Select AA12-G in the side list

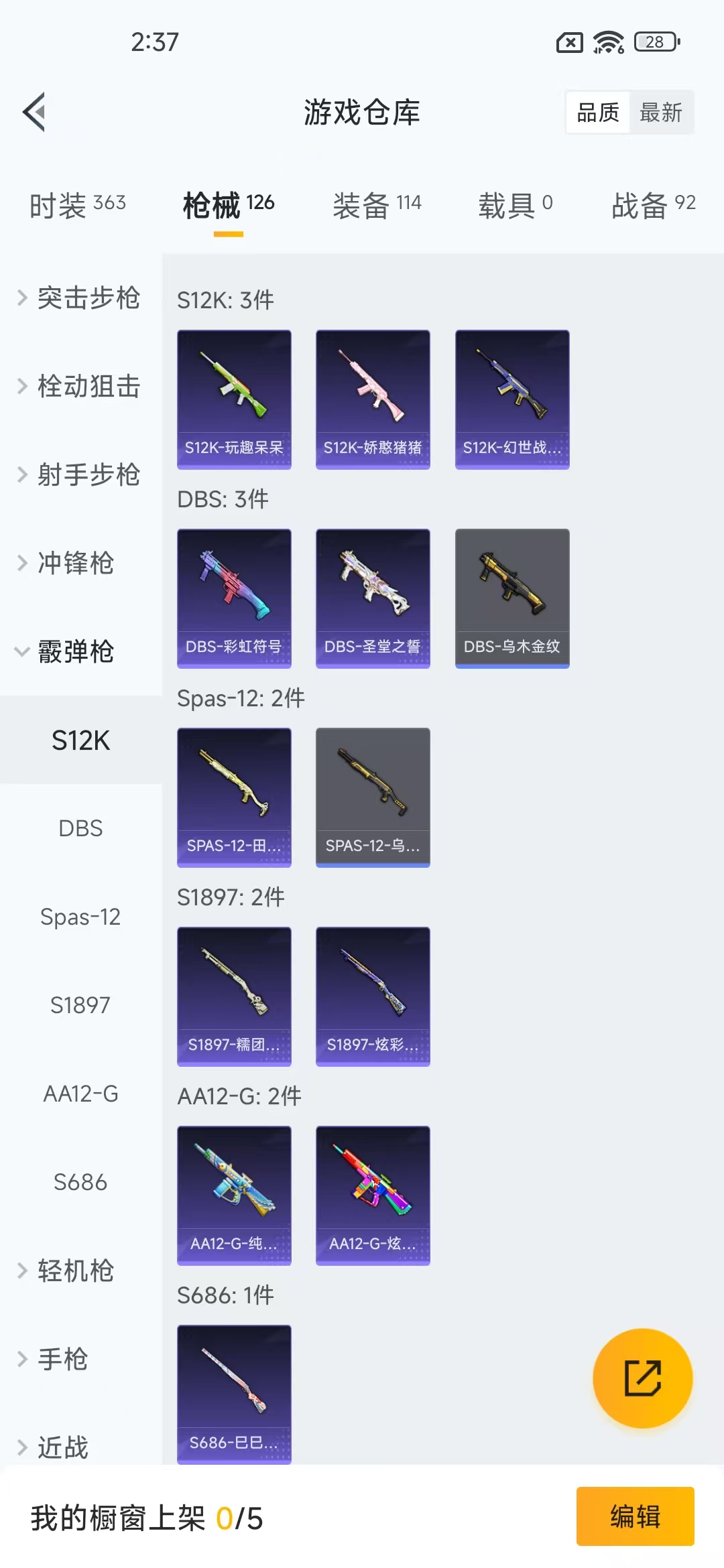pyautogui.click(x=80, y=1094)
